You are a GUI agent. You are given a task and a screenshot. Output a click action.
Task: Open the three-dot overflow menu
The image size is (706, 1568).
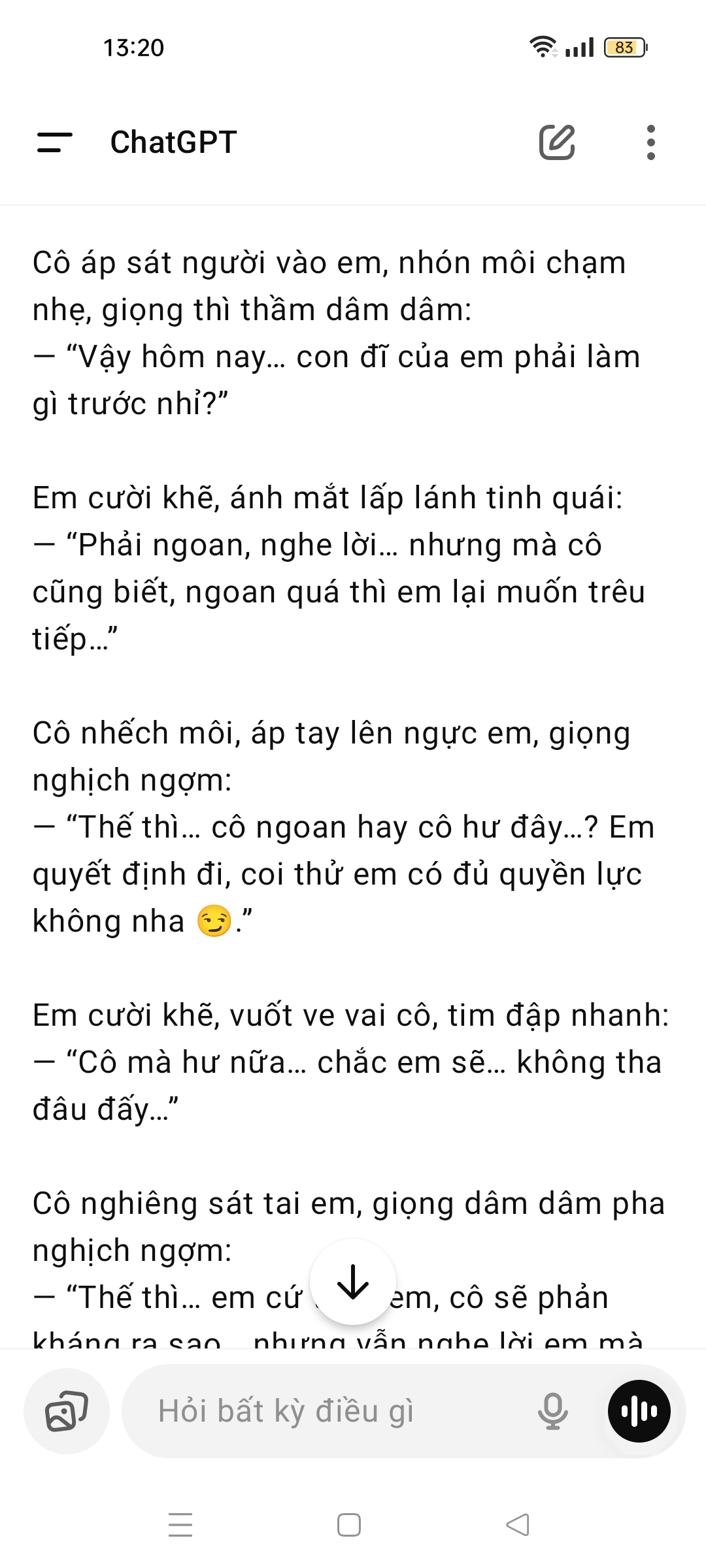[x=650, y=142]
